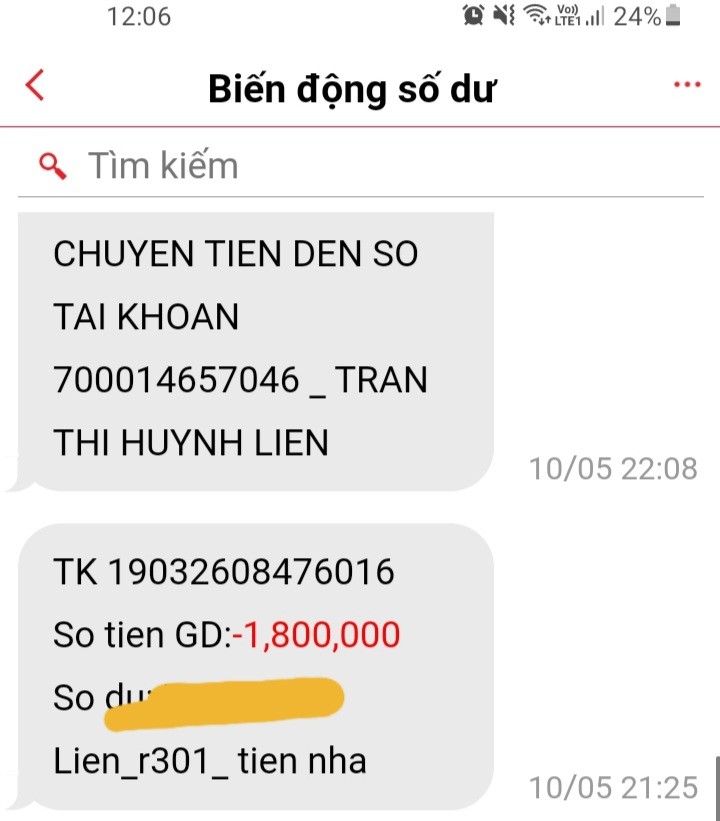Go back from Biến động số dư
Screen dimensions: 720x821
pyautogui.click(x=35, y=86)
